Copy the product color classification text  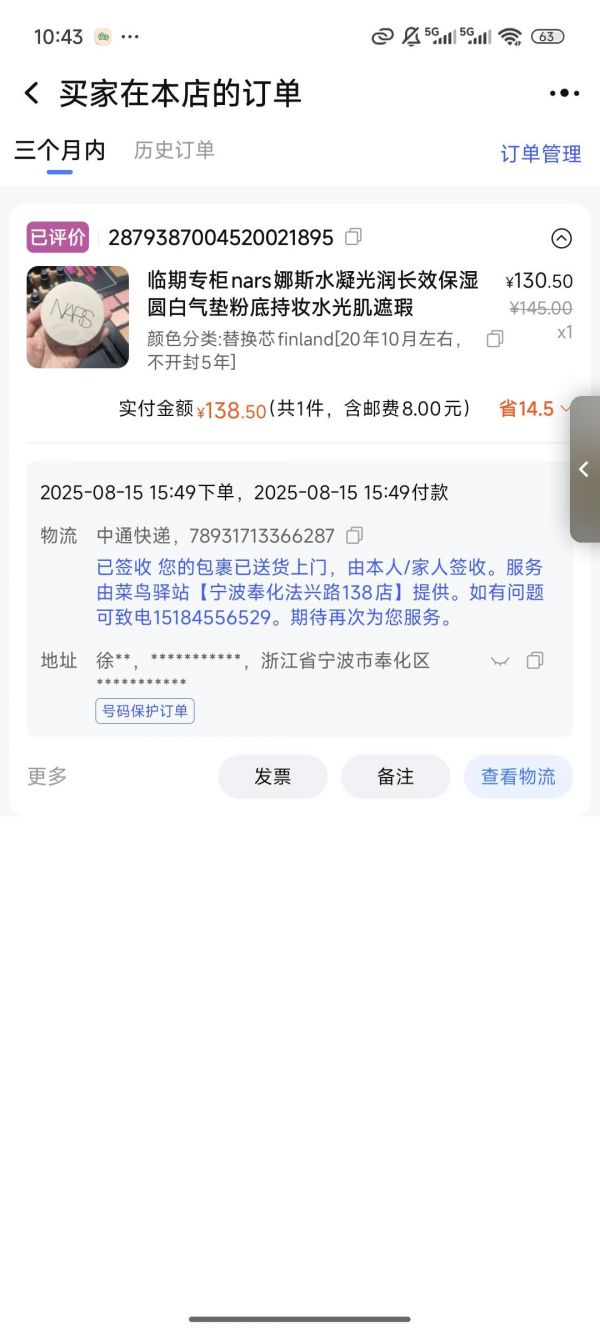click(494, 339)
